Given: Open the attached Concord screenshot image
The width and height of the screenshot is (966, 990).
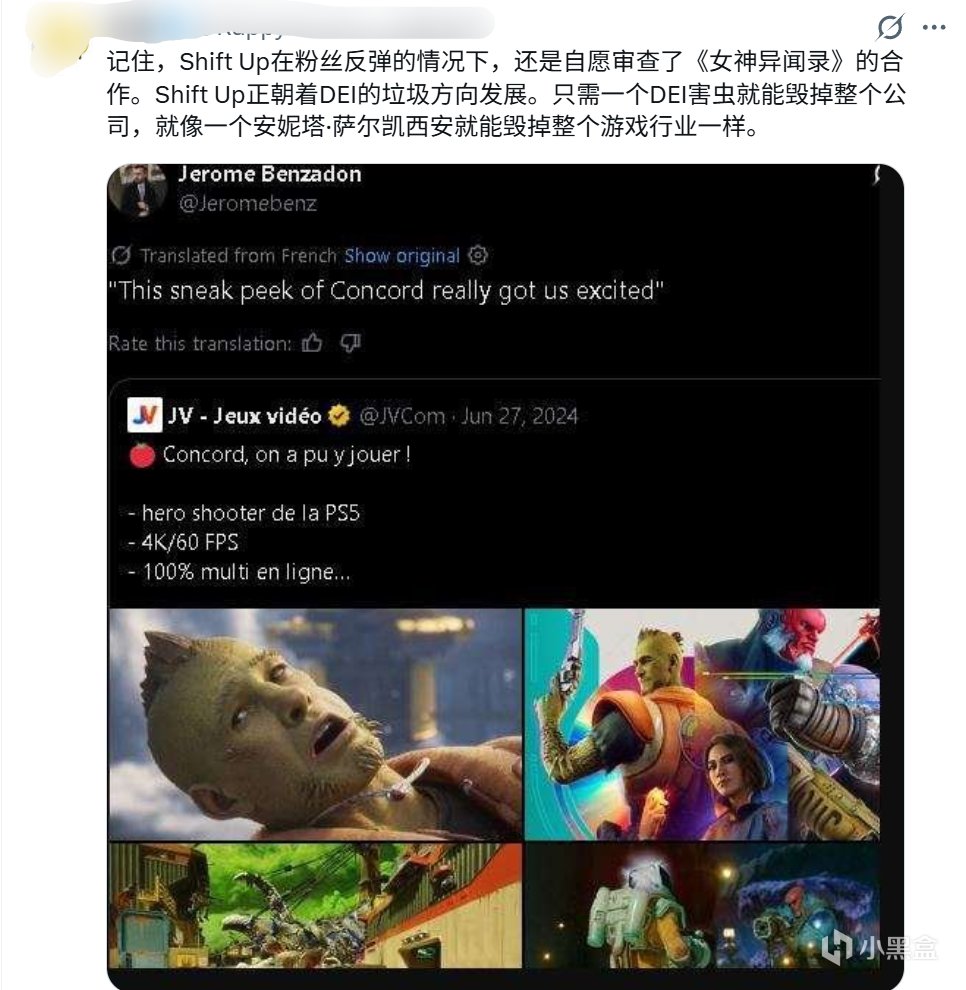Looking at the screenshot, I should point(505,576).
